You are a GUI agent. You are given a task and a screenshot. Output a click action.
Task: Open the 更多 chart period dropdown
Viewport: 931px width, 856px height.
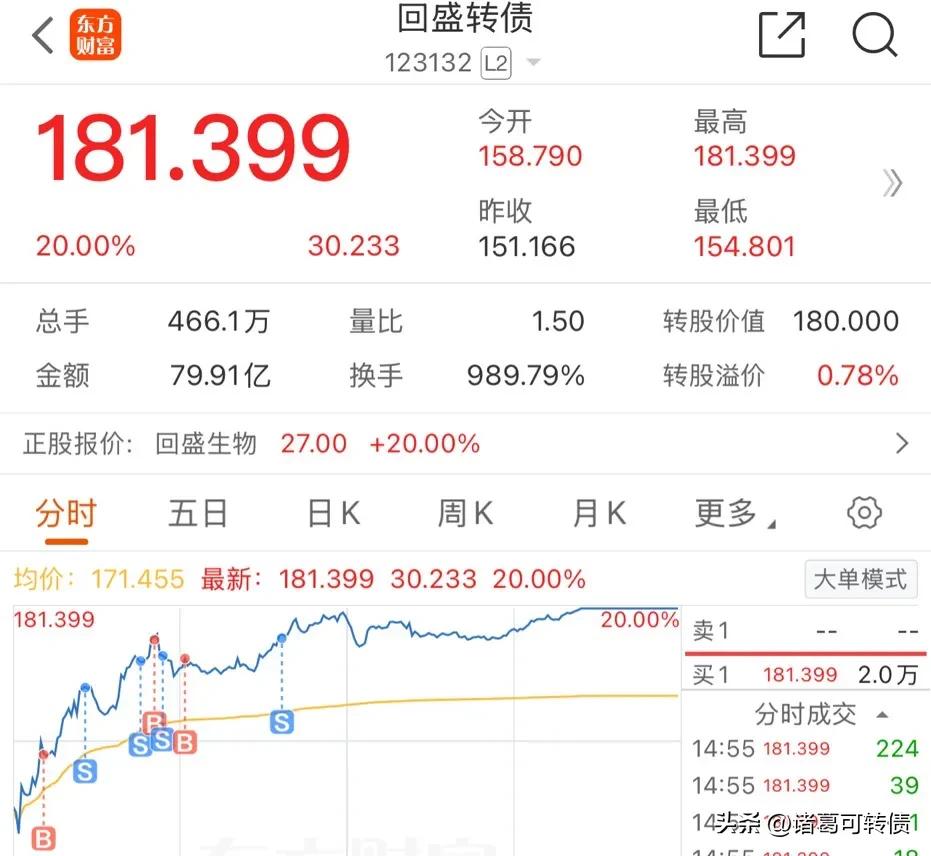tap(734, 514)
